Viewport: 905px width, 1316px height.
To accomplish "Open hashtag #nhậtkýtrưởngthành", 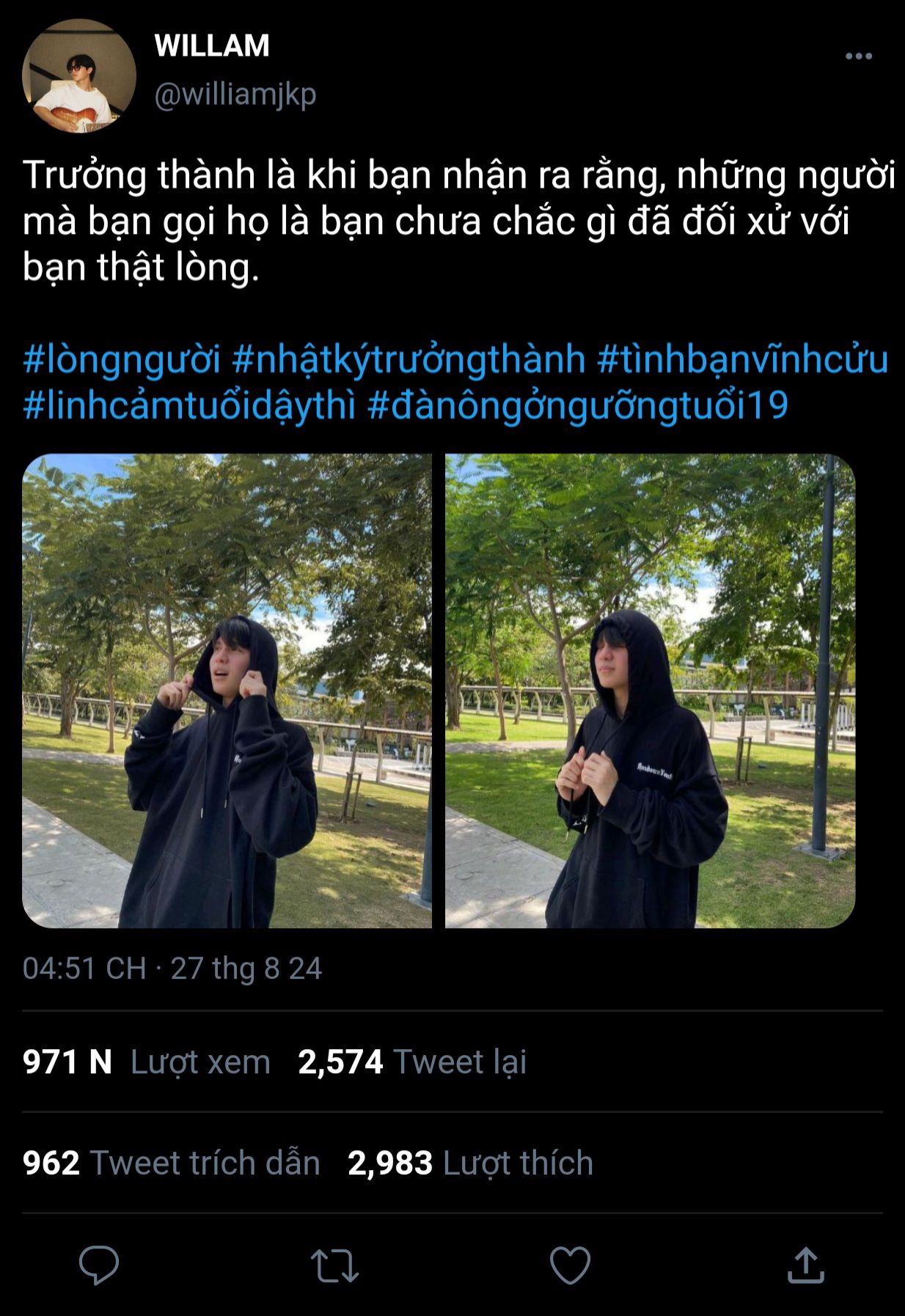I will pyautogui.click(x=408, y=359).
